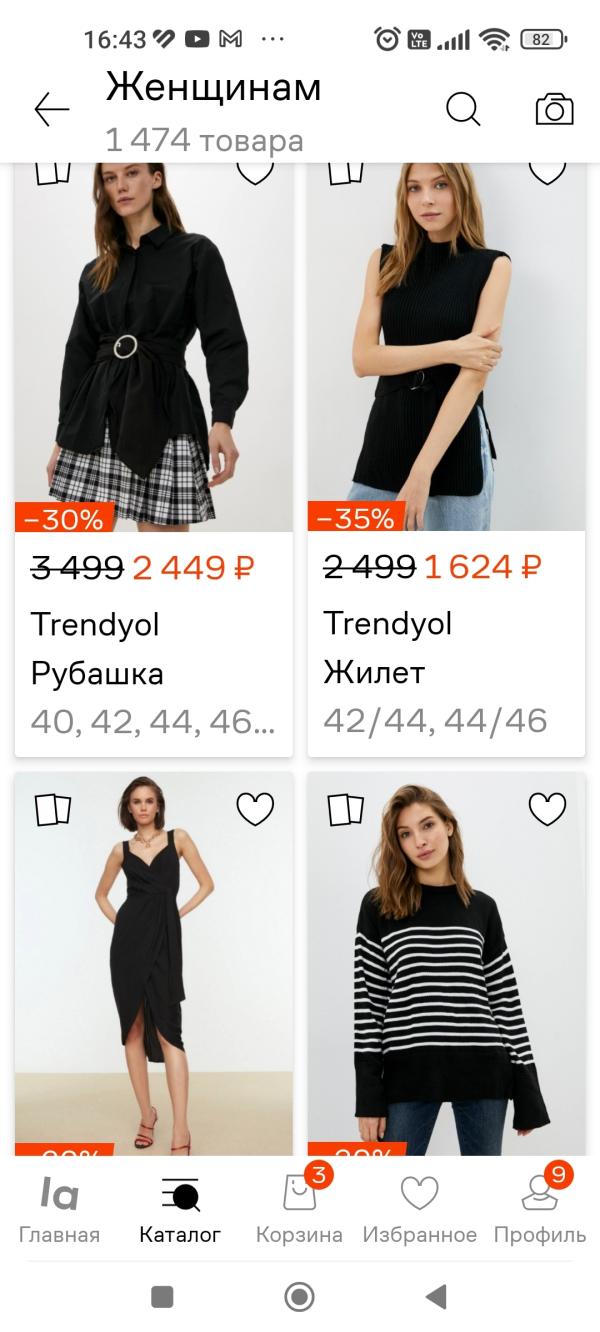Open the Trendyol Рубашка product card
Viewport: 600px width, 1332px height.
(x=153, y=400)
